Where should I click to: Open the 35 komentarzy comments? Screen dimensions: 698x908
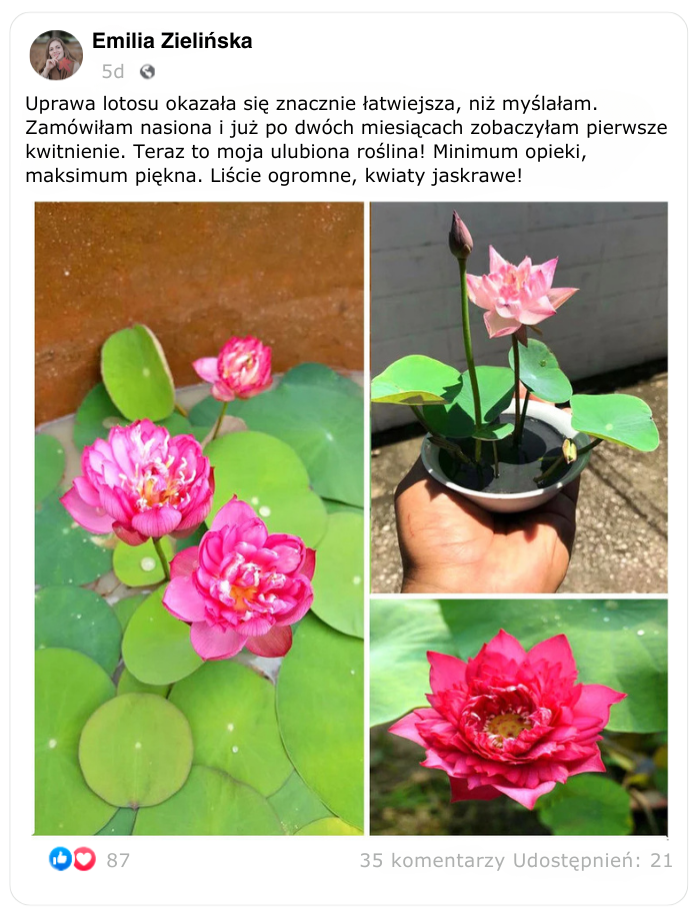point(432,860)
